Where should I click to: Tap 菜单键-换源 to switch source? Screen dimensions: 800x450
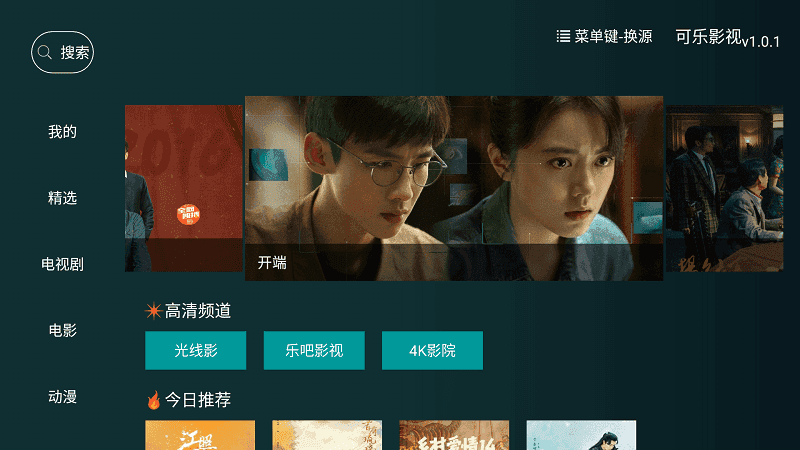604,37
